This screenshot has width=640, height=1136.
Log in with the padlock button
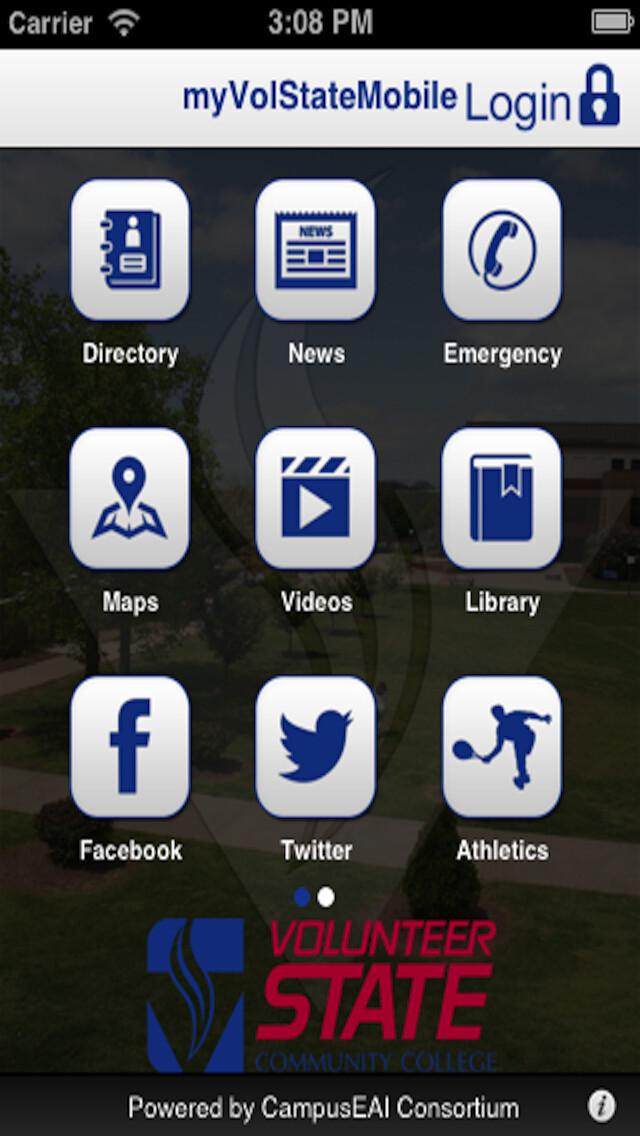tap(599, 97)
